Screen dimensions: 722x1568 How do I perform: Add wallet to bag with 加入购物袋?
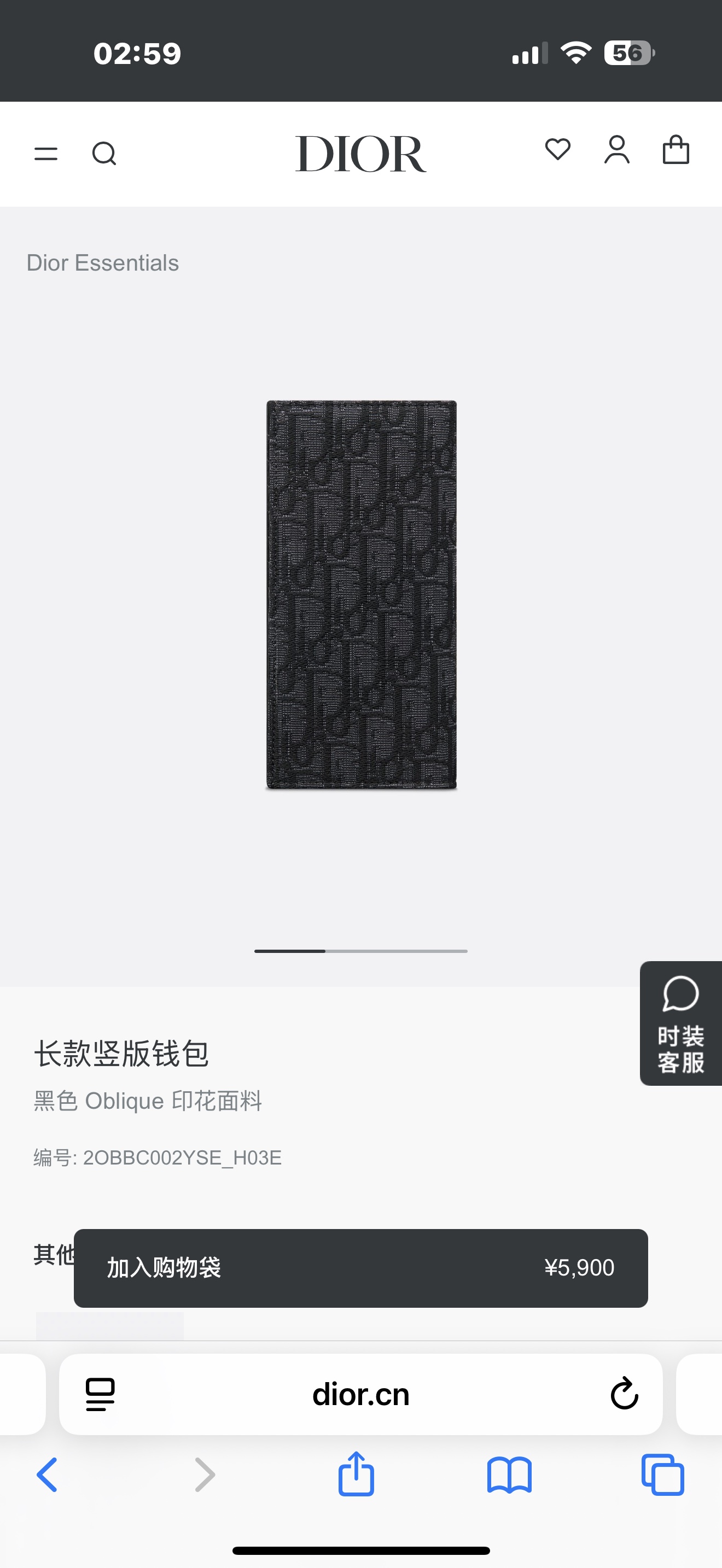[x=360, y=1268]
